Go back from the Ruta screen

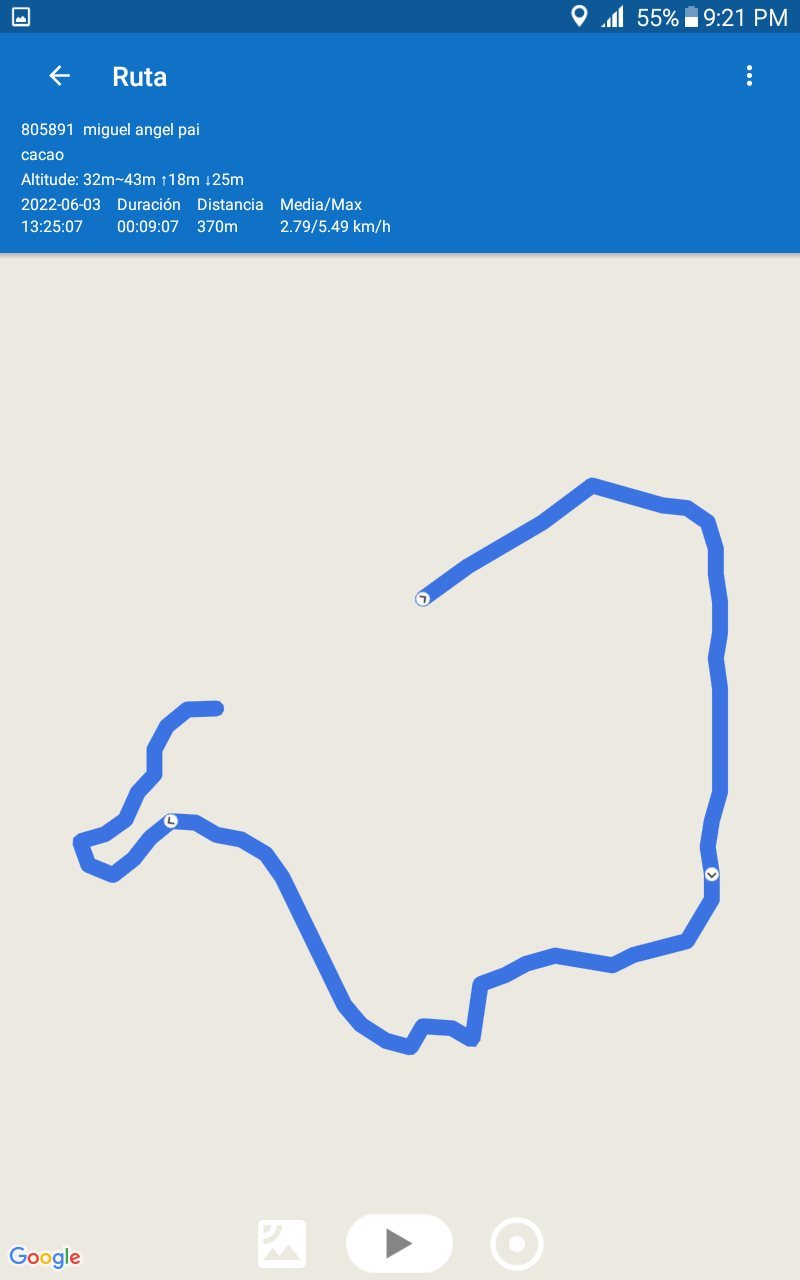pyautogui.click(x=60, y=76)
